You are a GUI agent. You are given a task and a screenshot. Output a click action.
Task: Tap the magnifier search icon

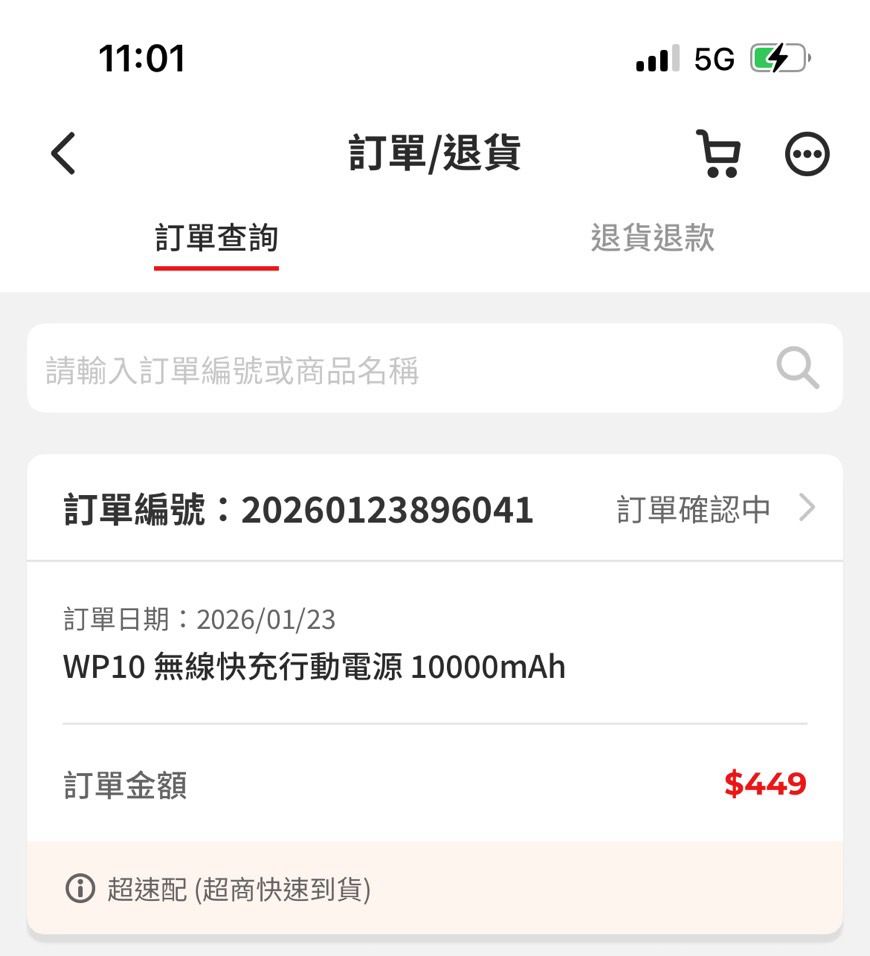[797, 369]
